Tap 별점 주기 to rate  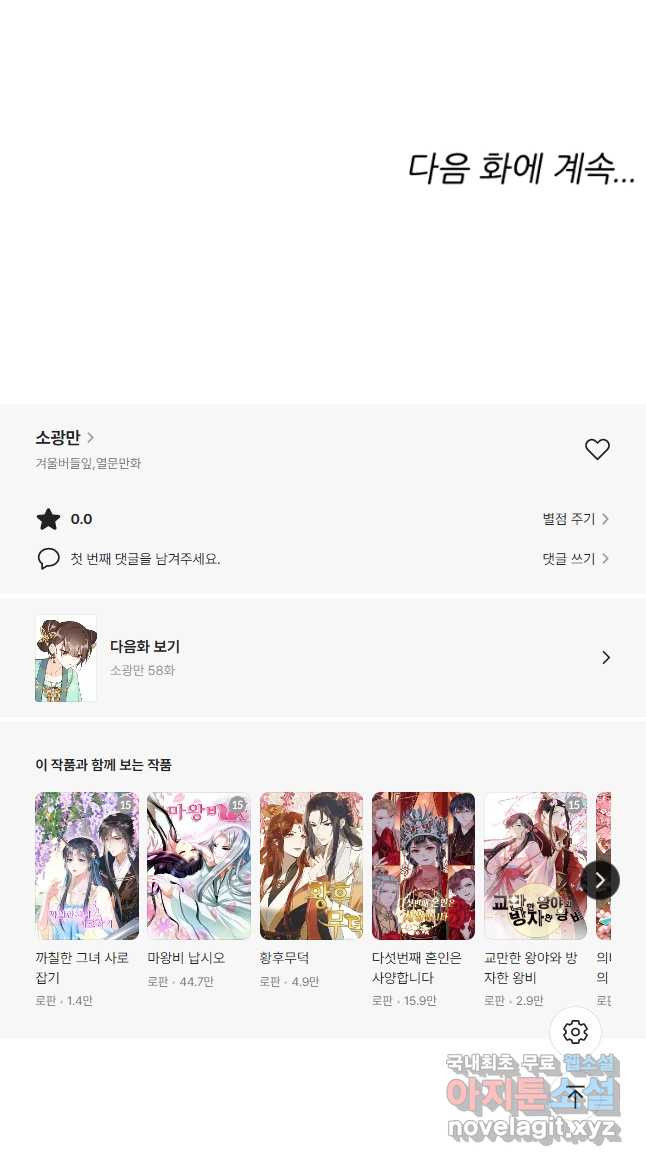coord(575,519)
